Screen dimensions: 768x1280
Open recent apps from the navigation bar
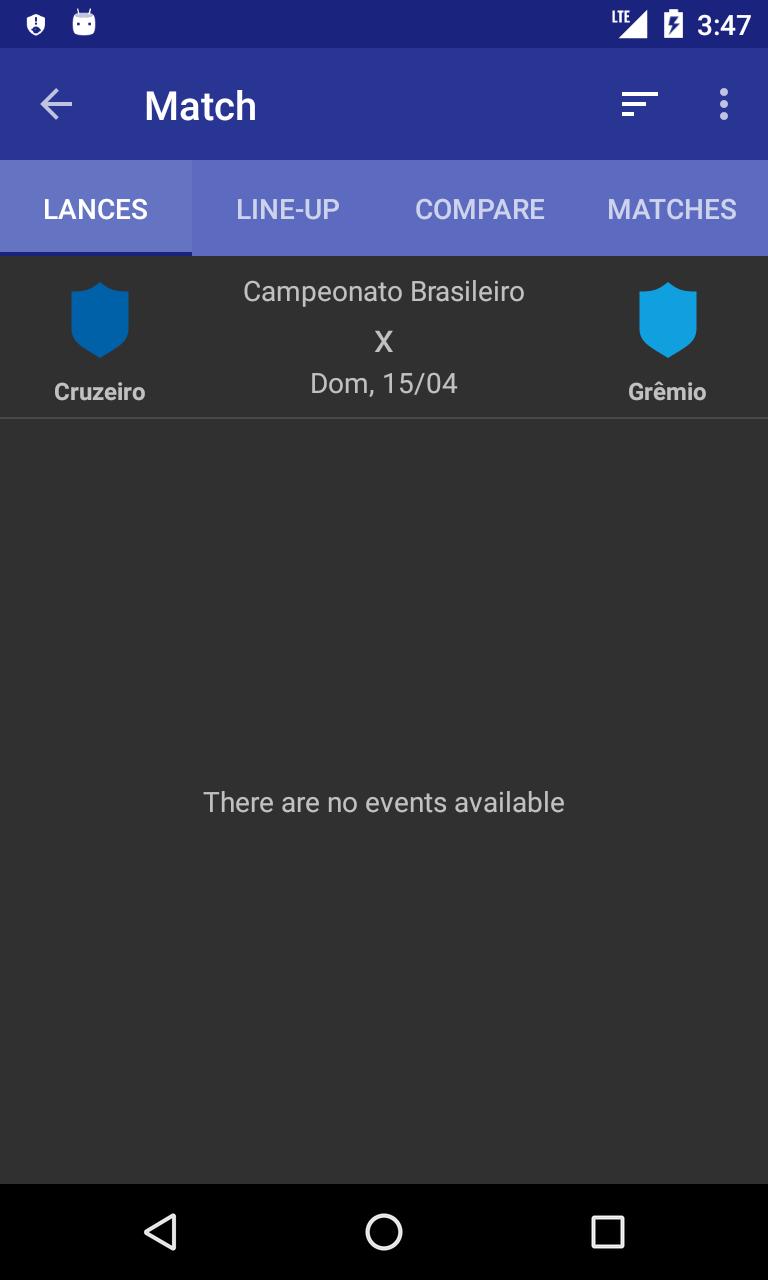(607, 1232)
